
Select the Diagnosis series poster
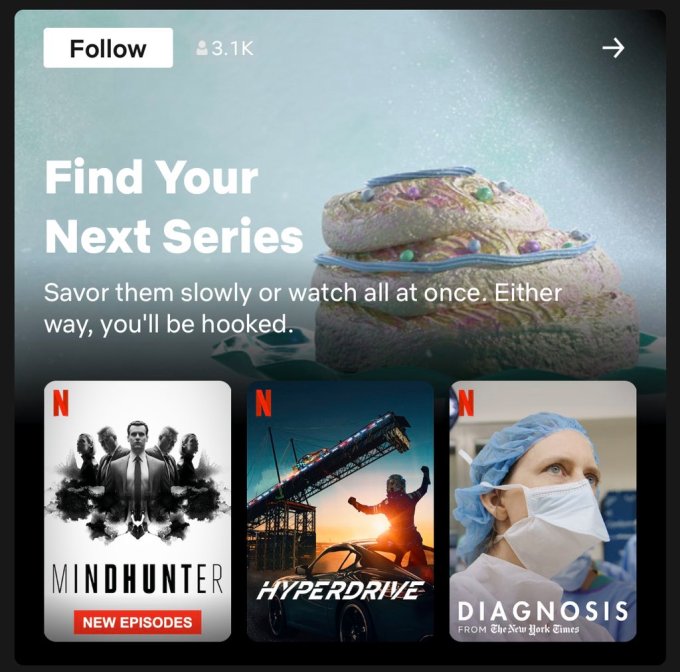pyautogui.click(x=543, y=510)
